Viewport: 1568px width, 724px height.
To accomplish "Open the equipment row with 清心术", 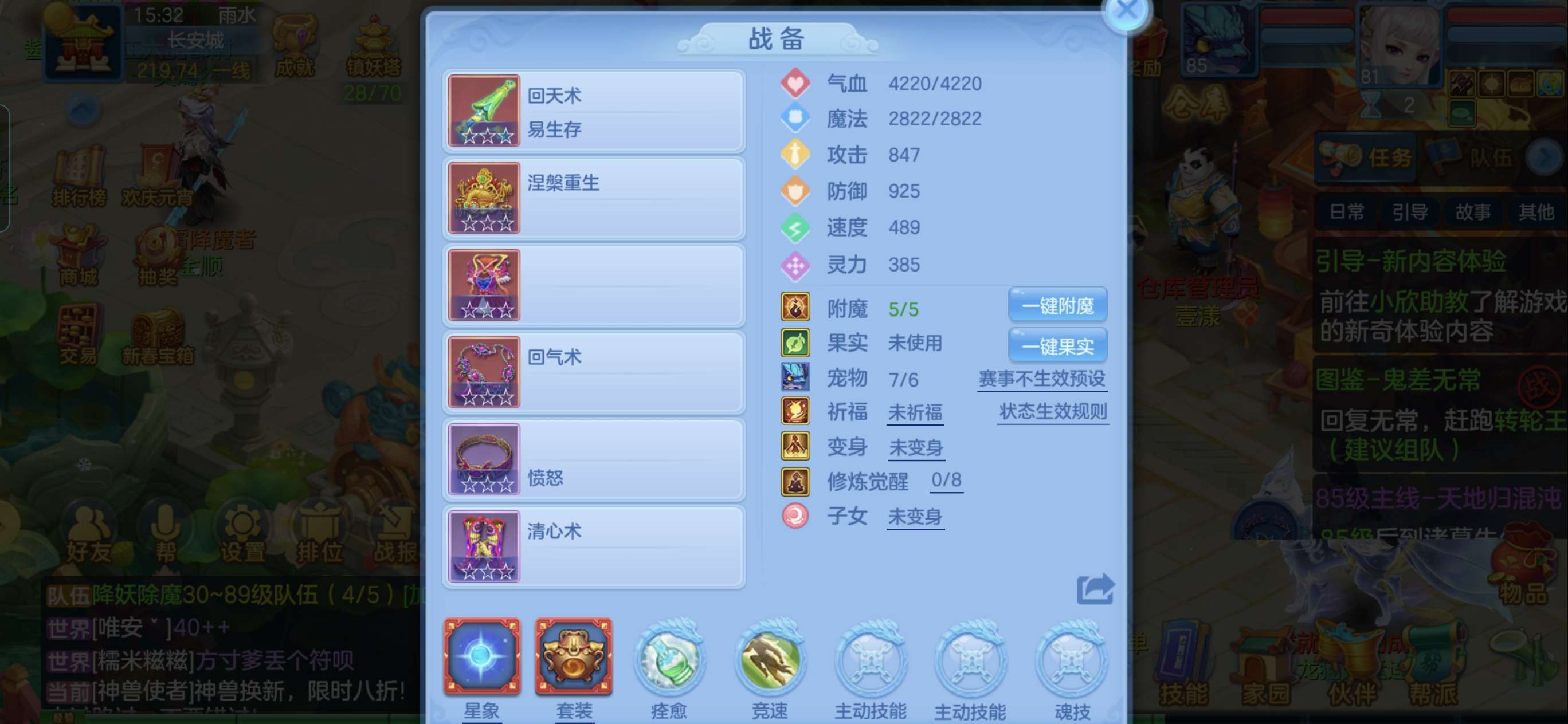I will pyautogui.click(x=594, y=546).
